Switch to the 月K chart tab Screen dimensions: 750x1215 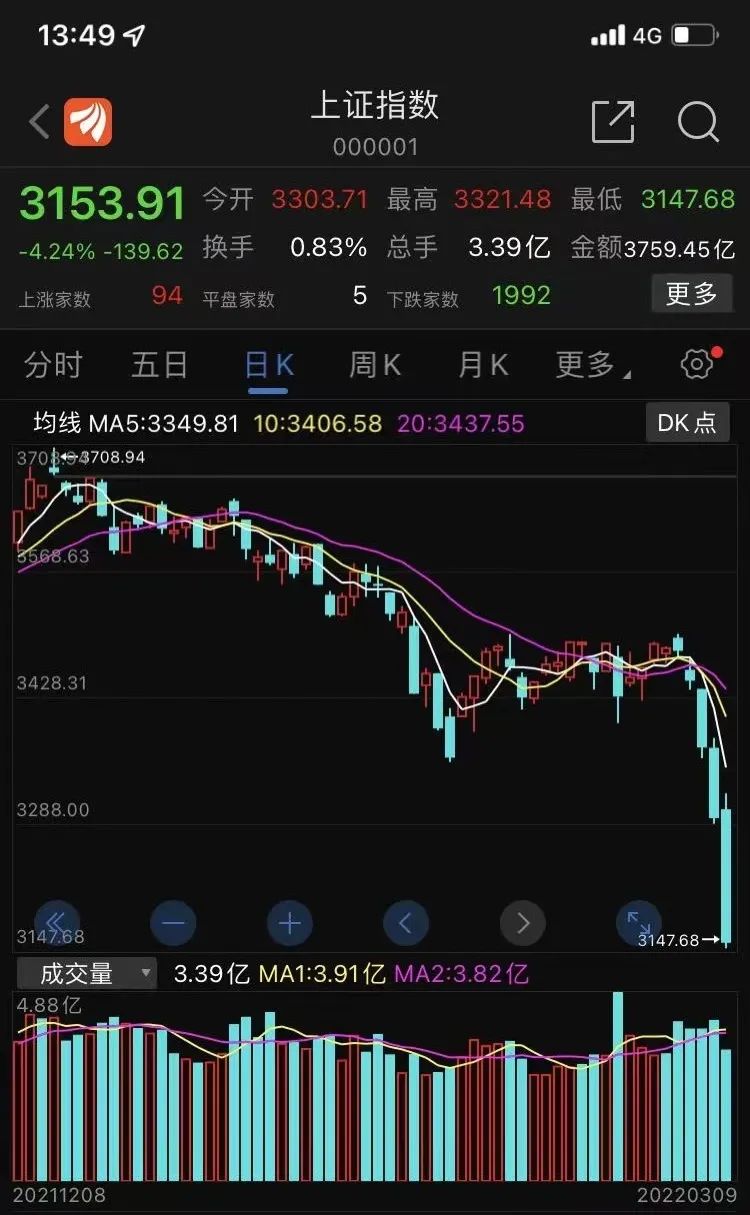pos(483,365)
